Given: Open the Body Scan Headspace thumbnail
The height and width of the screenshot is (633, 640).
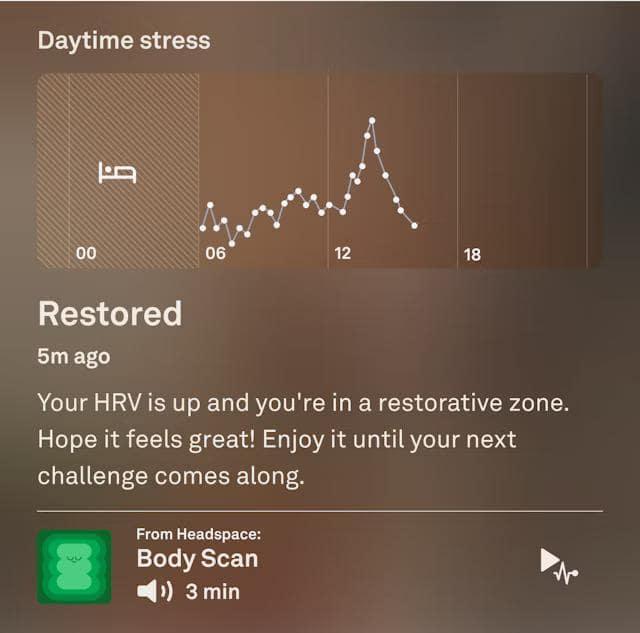Looking at the screenshot, I should [x=74, y=566].
